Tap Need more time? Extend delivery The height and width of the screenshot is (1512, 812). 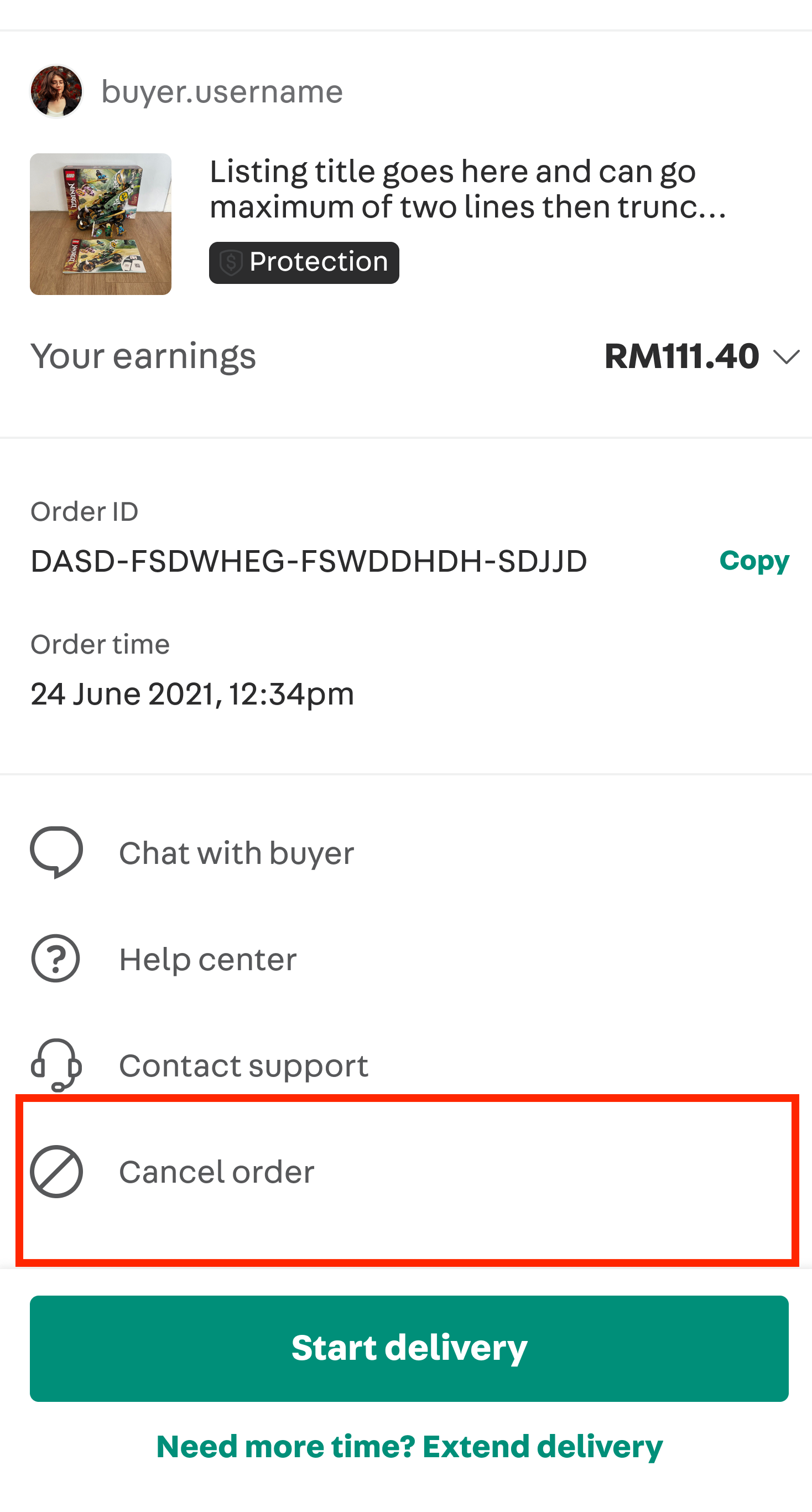[409, 1446]
